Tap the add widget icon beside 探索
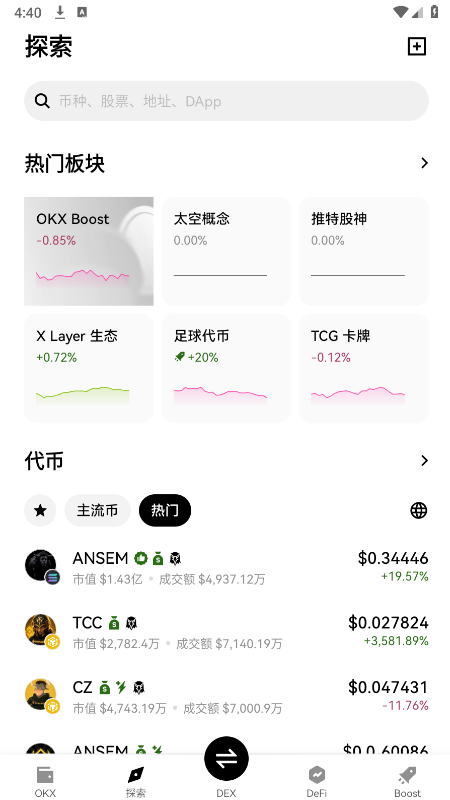450x800 pixels. coord(416,46)
